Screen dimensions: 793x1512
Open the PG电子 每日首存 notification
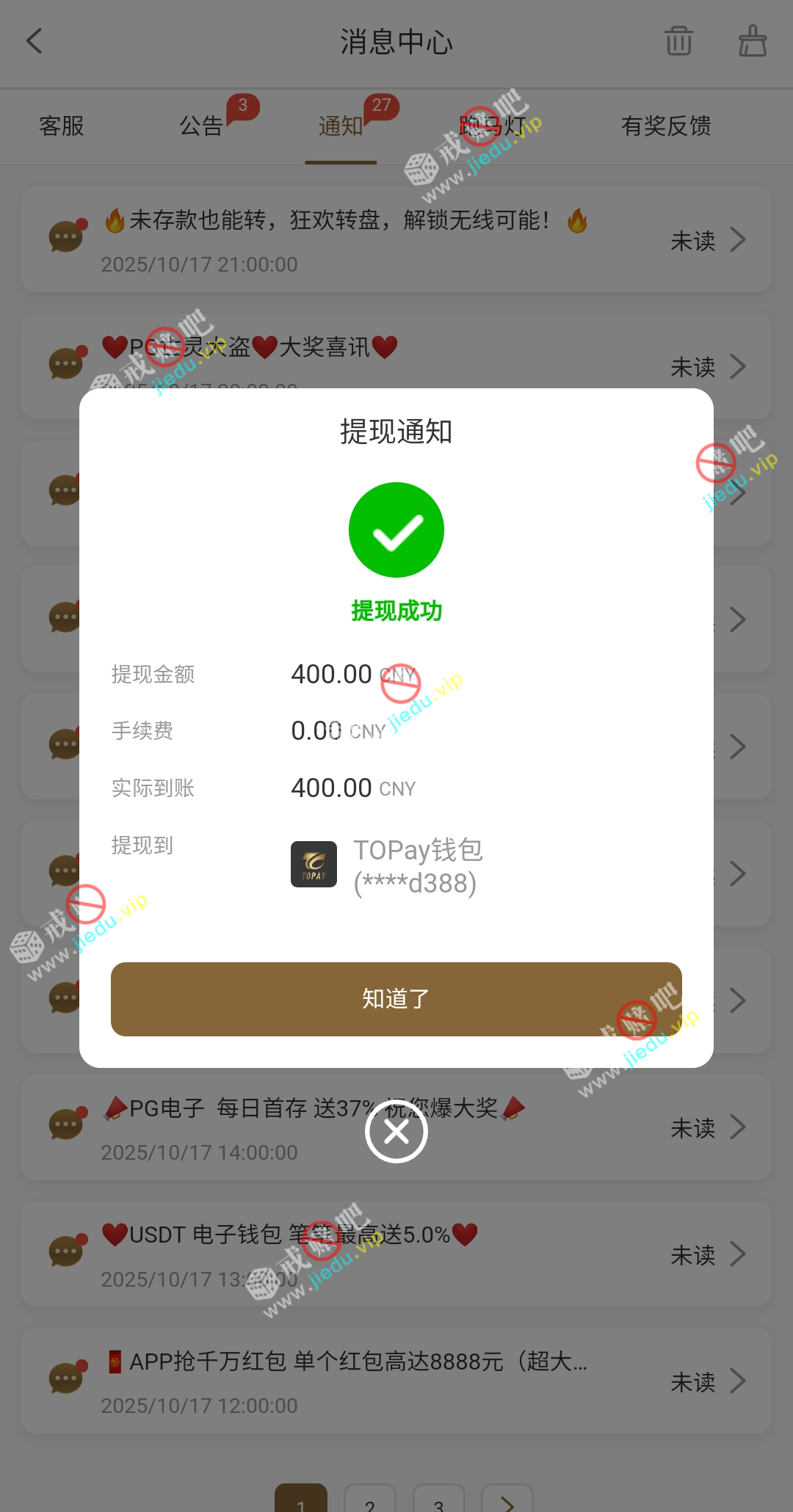point(396,1128)
